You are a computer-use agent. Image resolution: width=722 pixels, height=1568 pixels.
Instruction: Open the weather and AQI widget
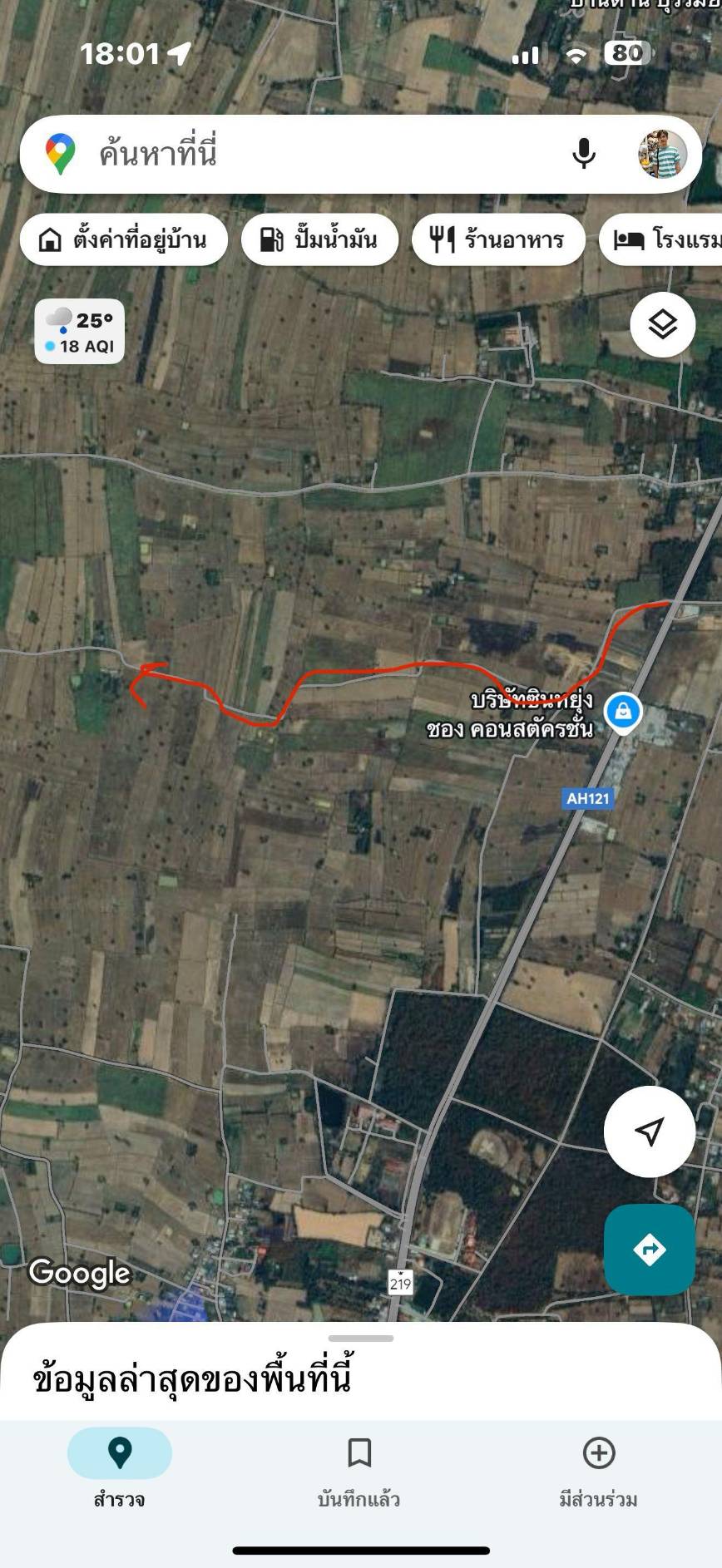point(80,332)
